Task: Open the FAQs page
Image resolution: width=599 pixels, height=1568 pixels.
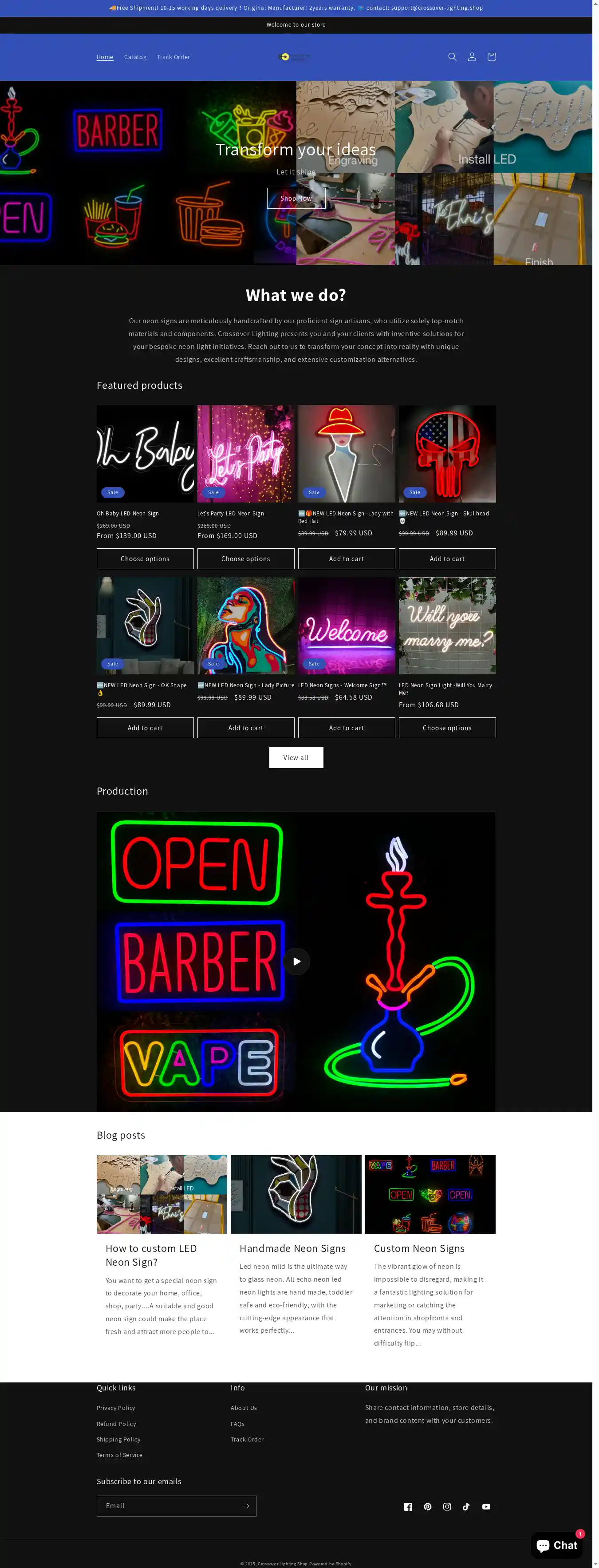Action: 237,1424
